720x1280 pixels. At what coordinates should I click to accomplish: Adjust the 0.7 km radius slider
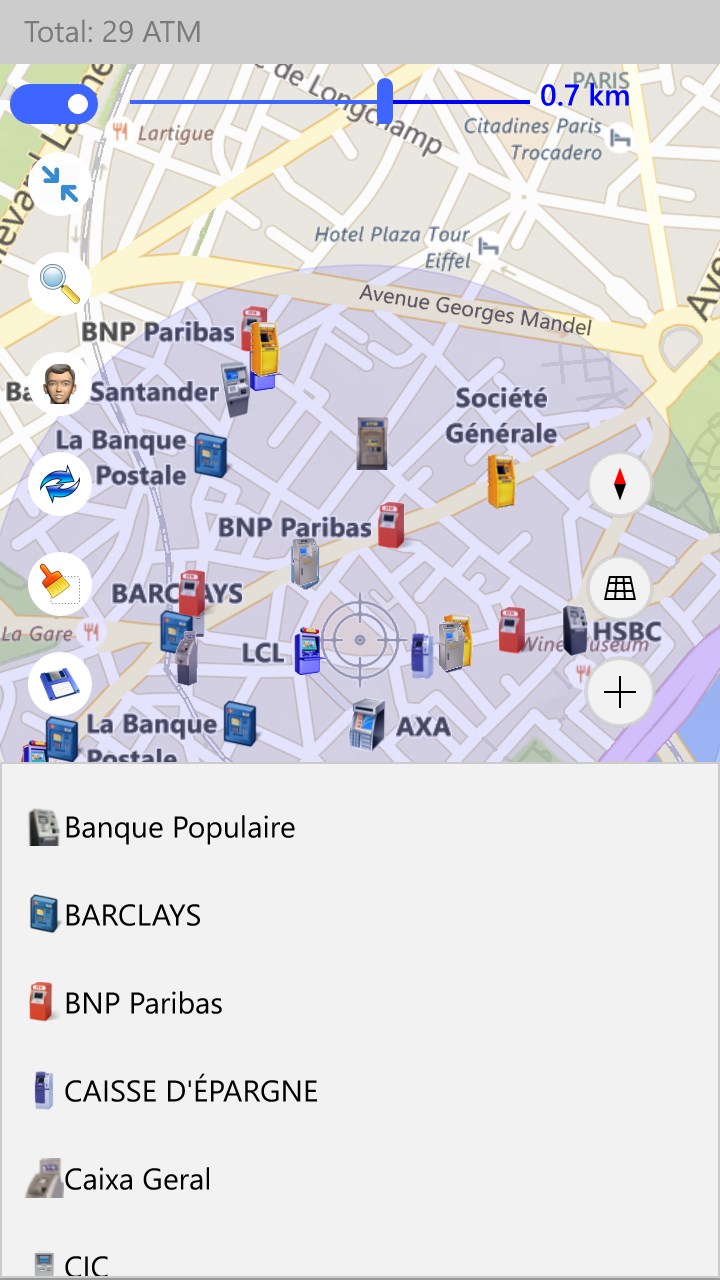[x=385, y=102]
